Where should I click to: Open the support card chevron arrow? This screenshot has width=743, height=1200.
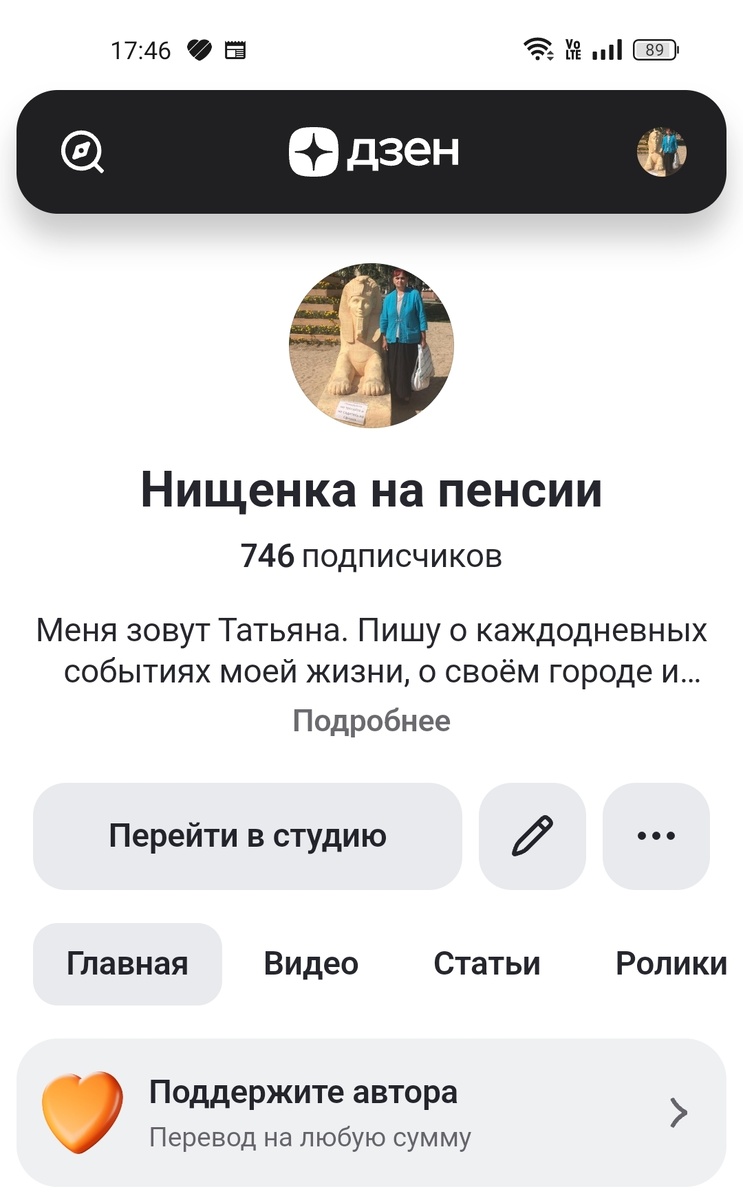click(x=678, y=1112)
